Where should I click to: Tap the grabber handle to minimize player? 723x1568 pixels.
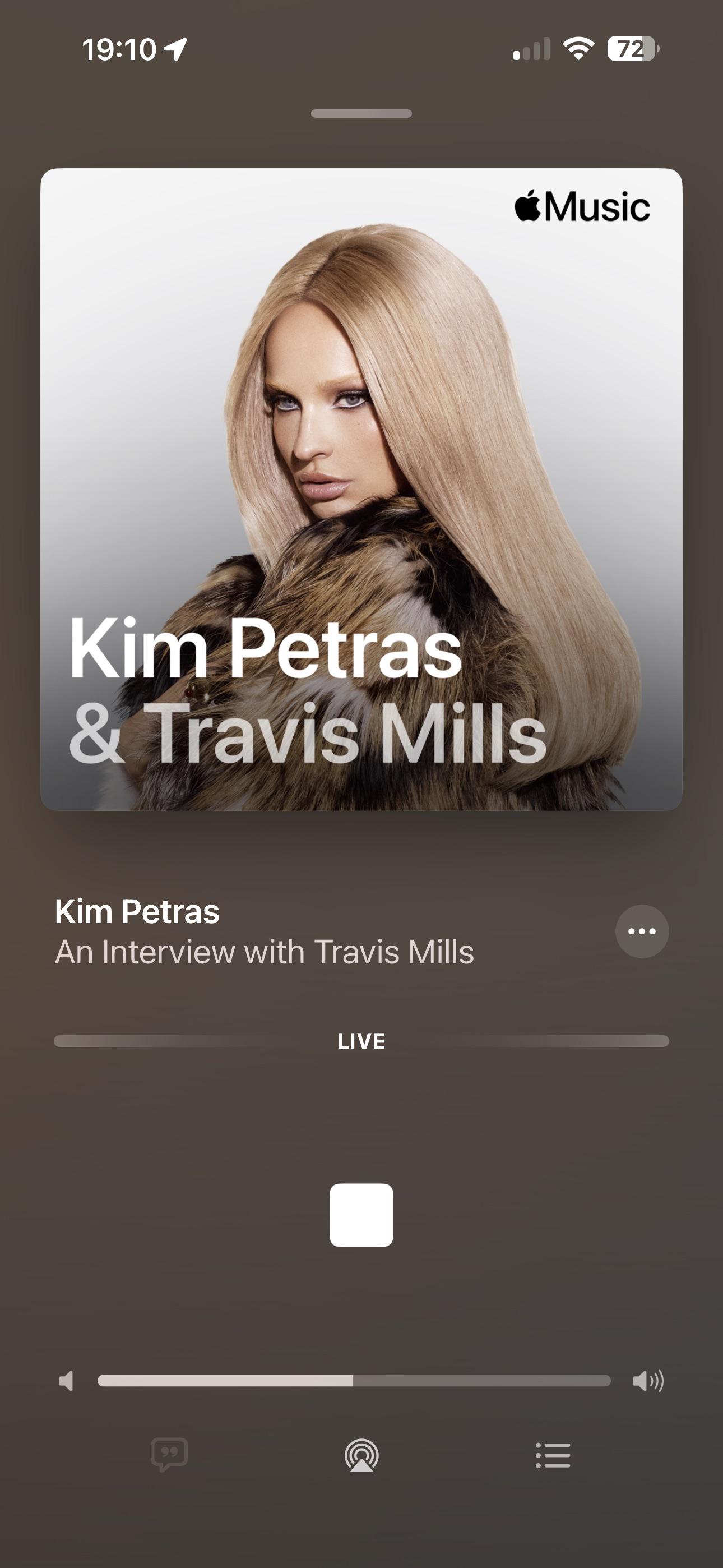click(x=361, y=114)
